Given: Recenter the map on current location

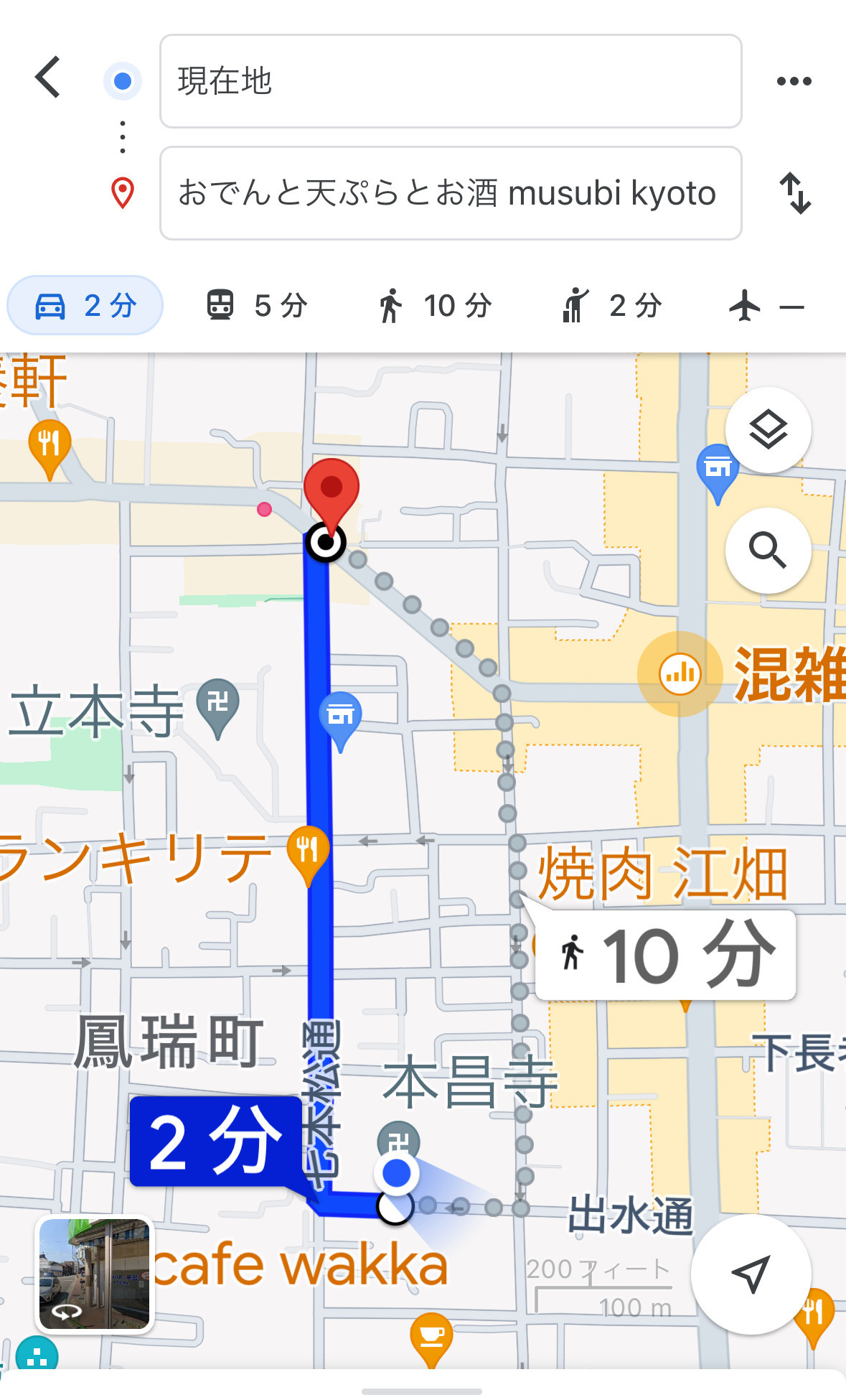Looking at the screenshot, I should click(x=751, y=1274).
